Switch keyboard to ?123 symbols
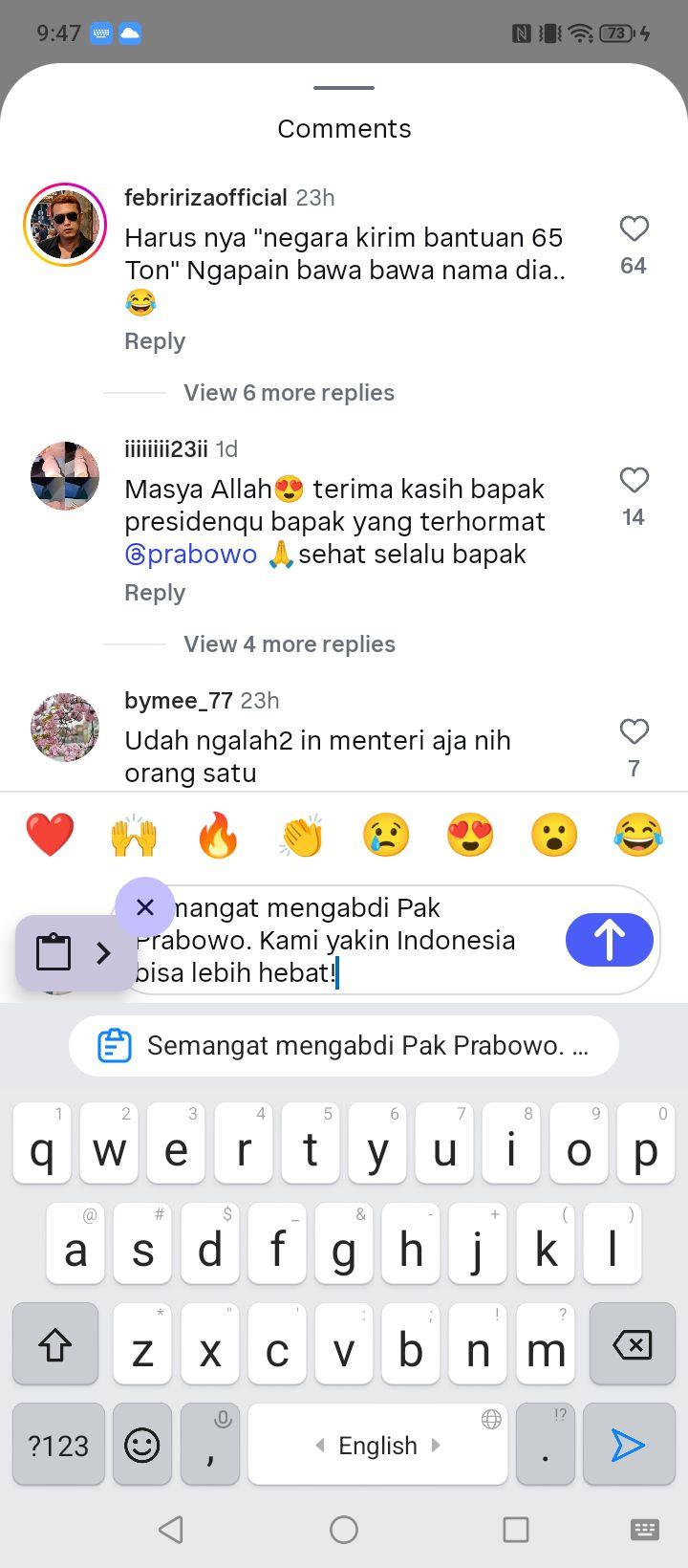 [x=58, y=1445]
